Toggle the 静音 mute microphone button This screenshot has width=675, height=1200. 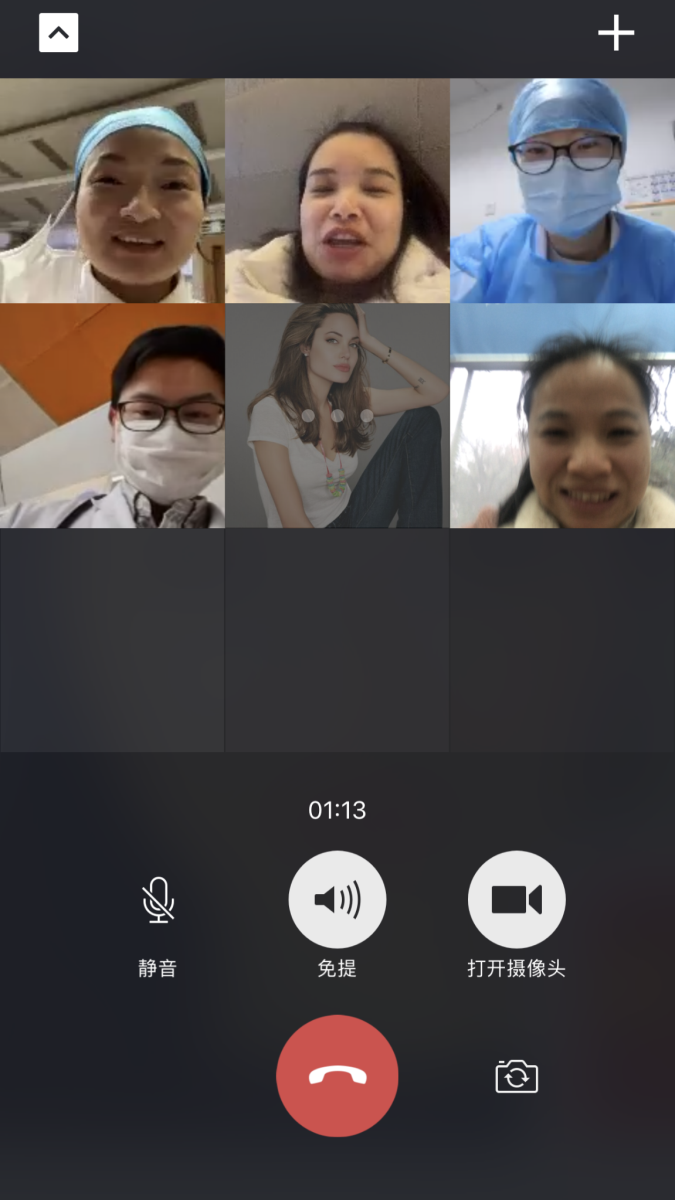[x=158, y=900]
